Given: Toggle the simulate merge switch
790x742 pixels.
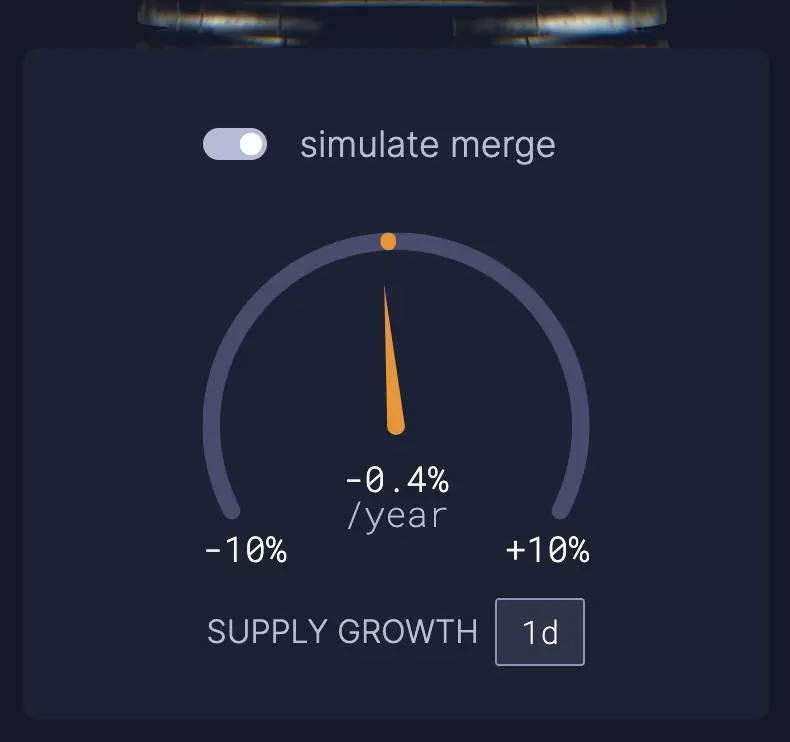Looking at the screenshot, I should click(235, 145).
